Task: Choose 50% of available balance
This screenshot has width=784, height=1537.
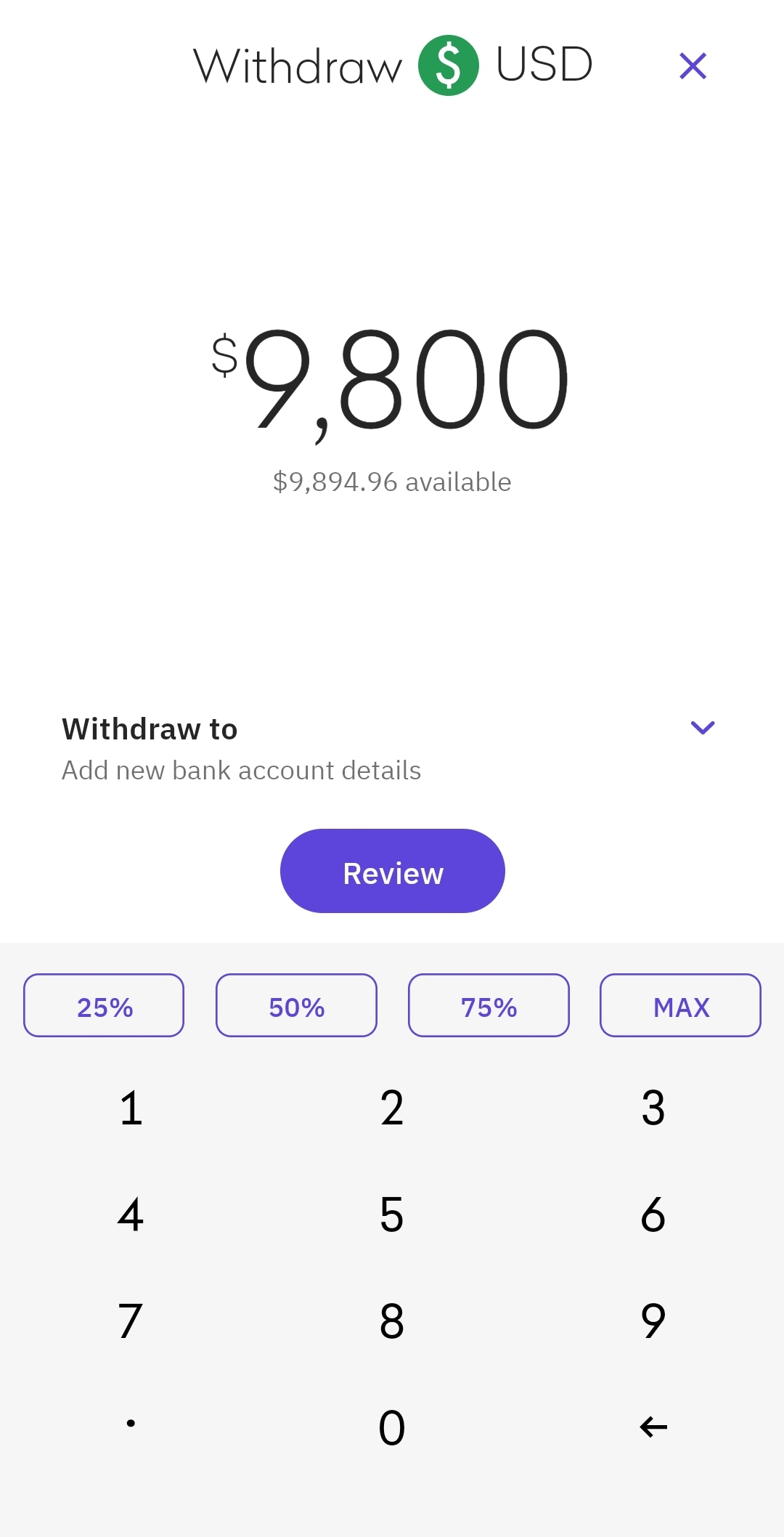Action: (296, 1005)
